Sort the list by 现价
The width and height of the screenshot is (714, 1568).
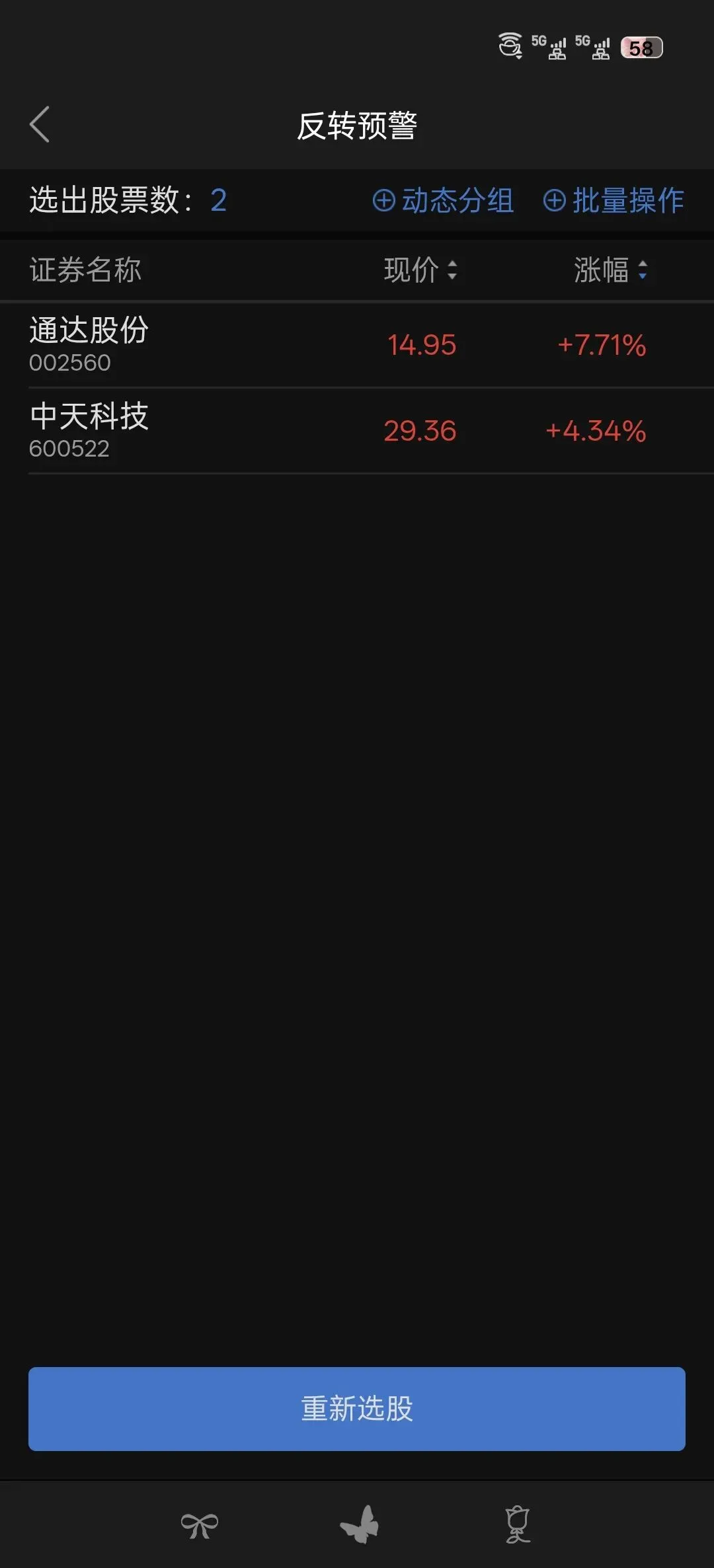tap(420, 270)
